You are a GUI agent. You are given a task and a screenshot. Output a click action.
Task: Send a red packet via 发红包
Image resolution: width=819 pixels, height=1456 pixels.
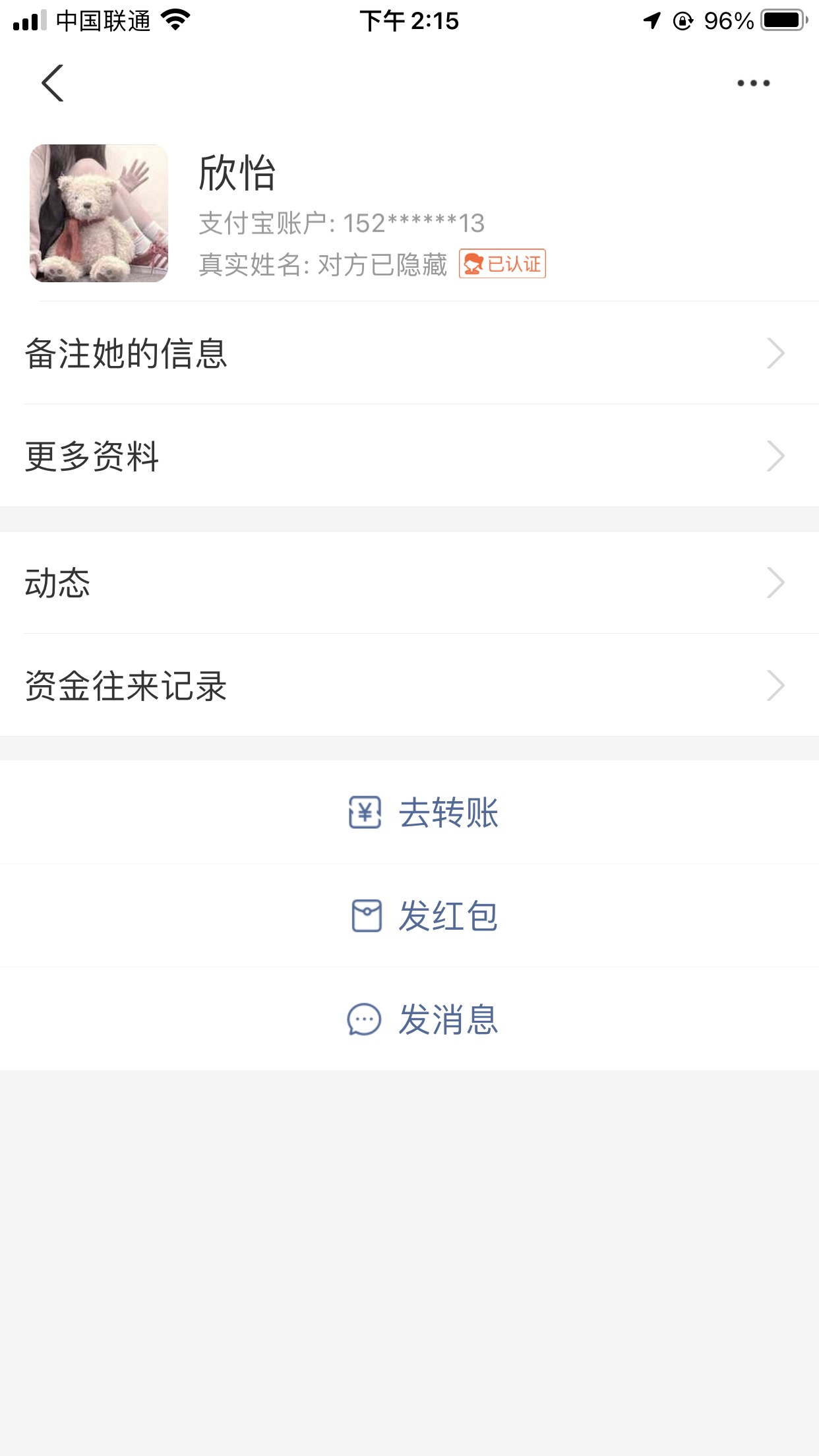[448, 915]
